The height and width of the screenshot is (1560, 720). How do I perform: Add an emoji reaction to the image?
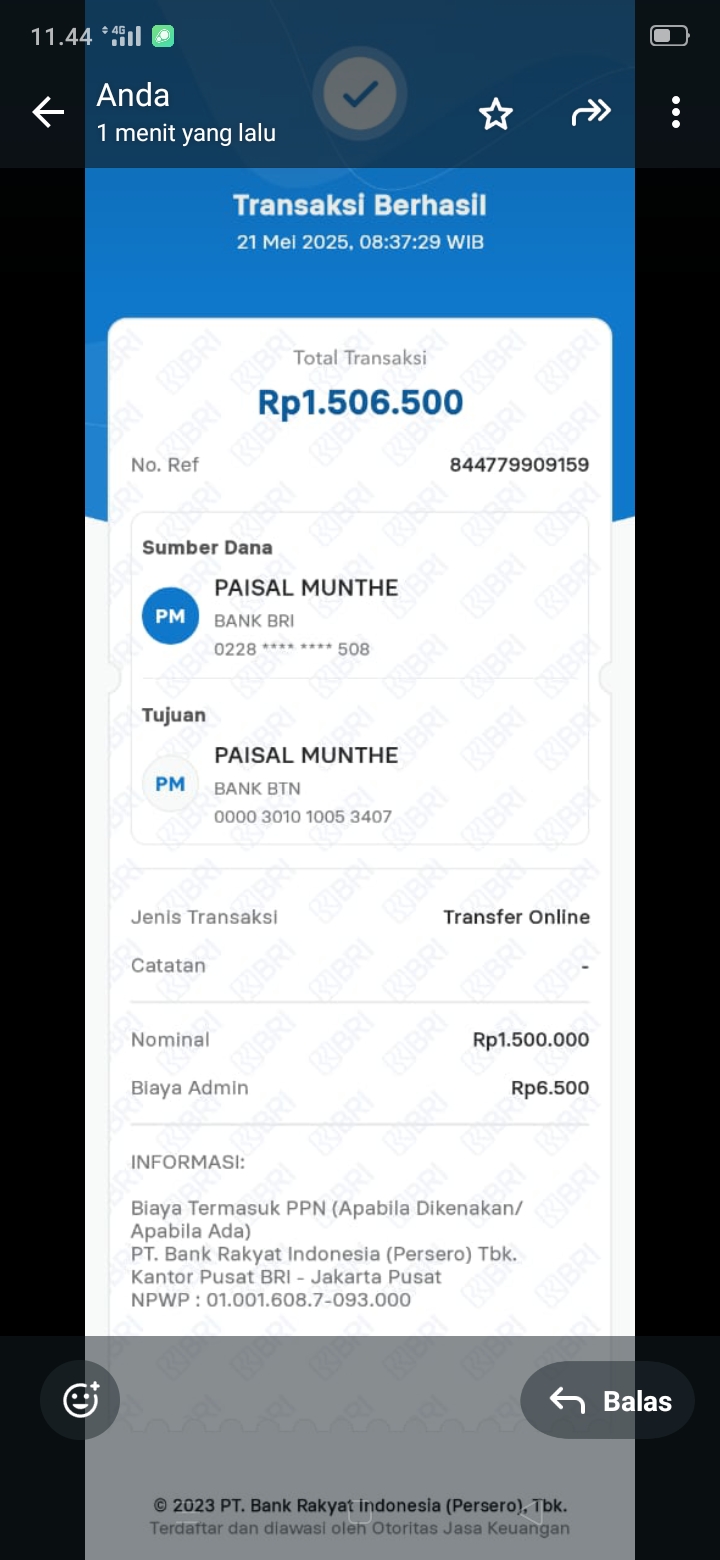pos(80,1399)
